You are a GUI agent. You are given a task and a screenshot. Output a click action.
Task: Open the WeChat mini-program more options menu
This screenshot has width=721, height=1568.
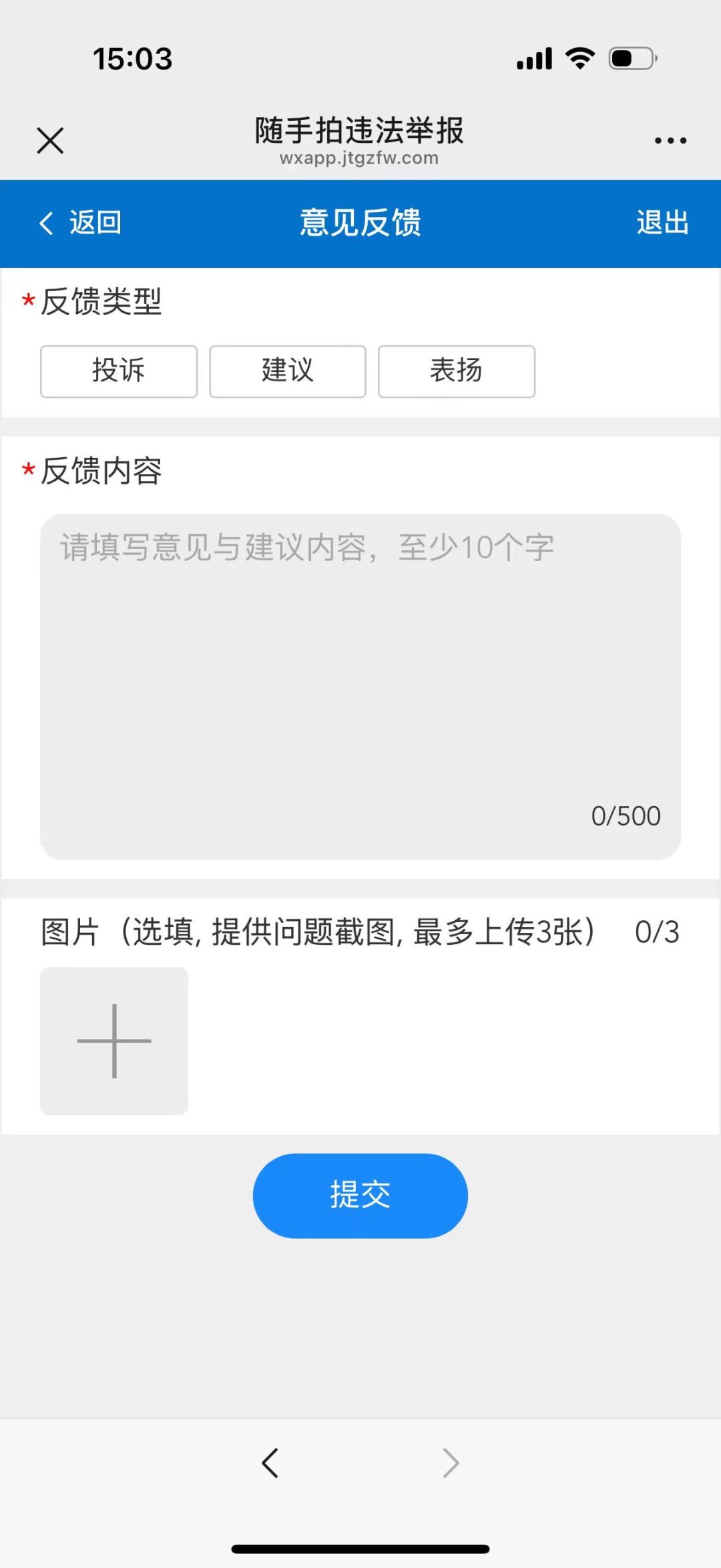(670, 140)
